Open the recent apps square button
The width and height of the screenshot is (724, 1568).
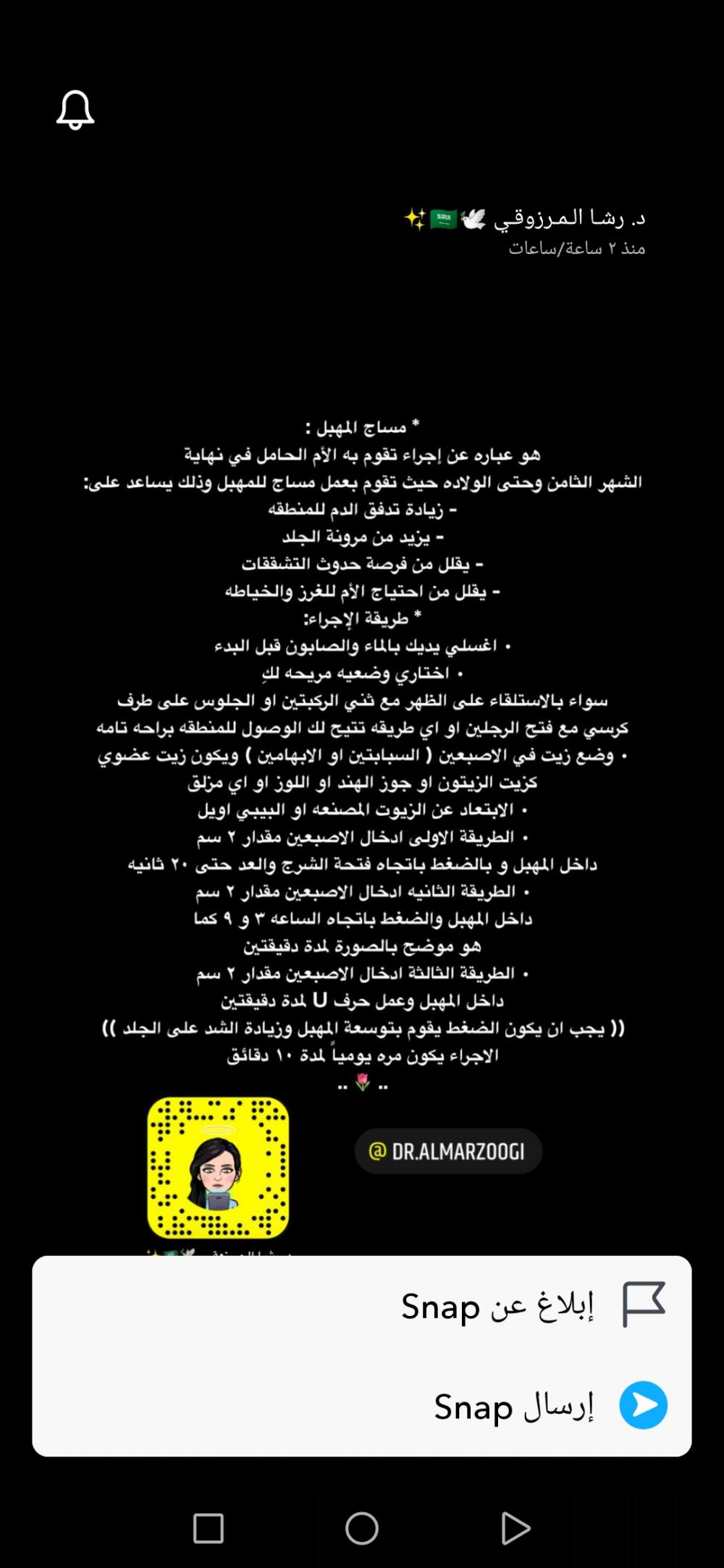209,1529
